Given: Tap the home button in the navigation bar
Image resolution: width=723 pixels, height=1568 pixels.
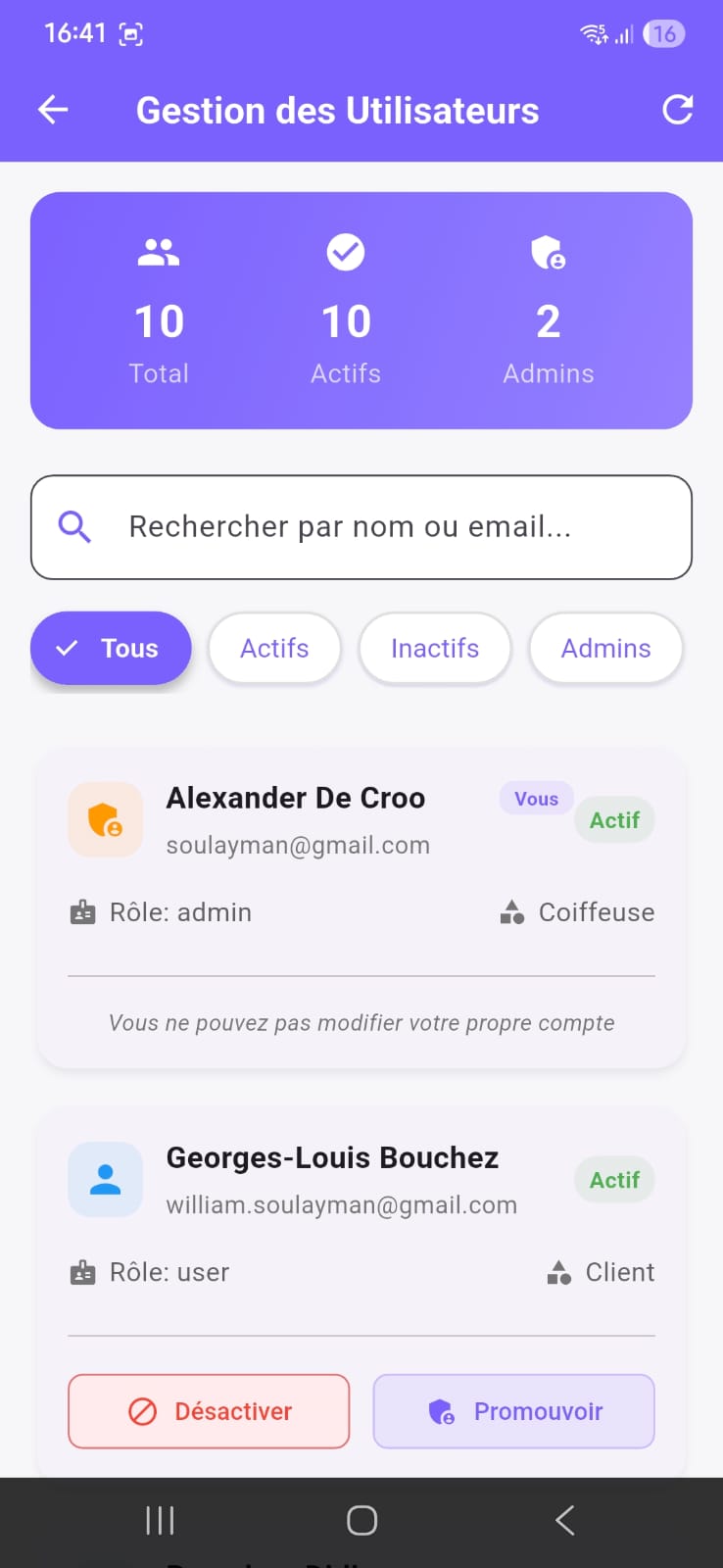Looking at the screenshot, I should (x=361, y=1519).
